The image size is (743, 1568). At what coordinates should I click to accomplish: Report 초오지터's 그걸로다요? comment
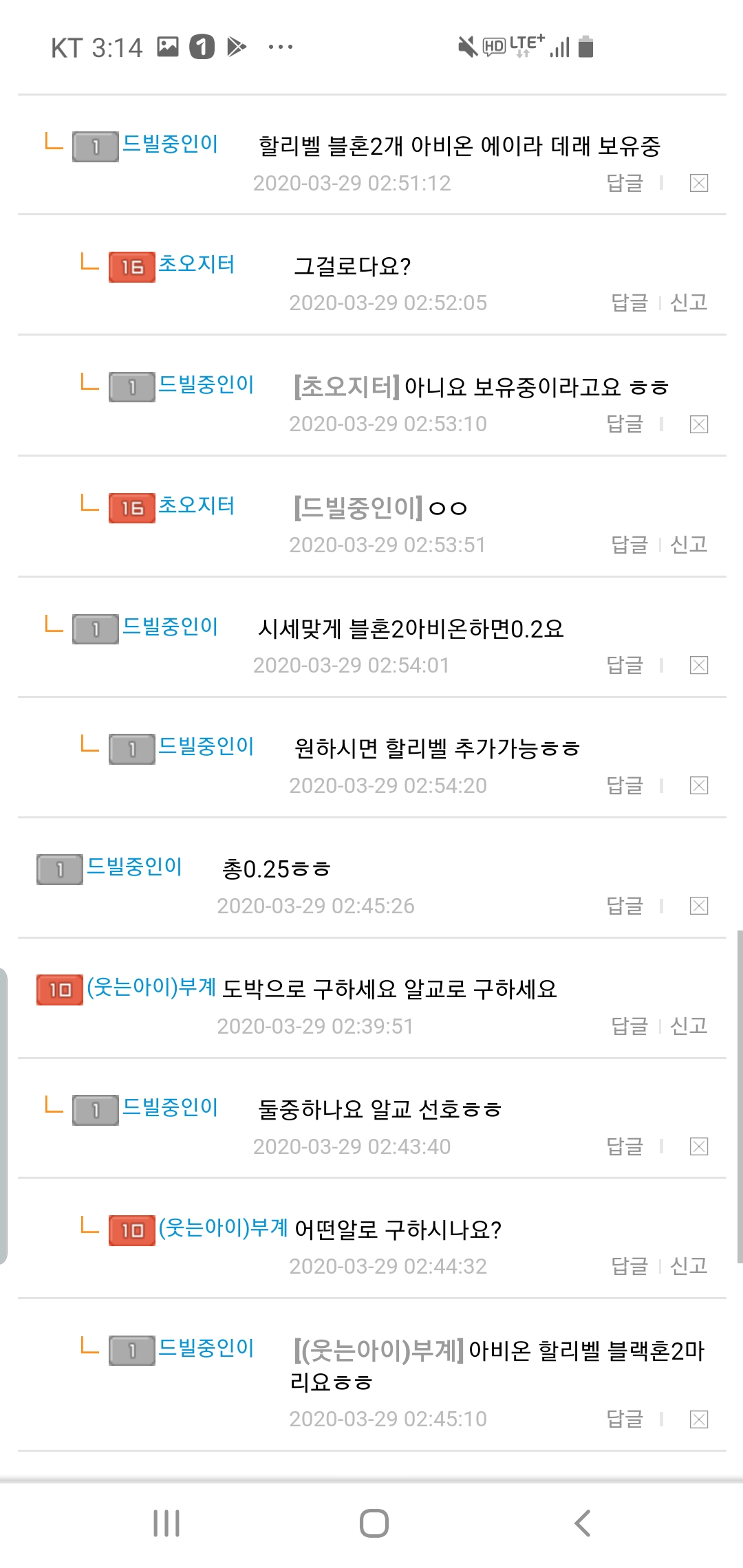point(689,303)
